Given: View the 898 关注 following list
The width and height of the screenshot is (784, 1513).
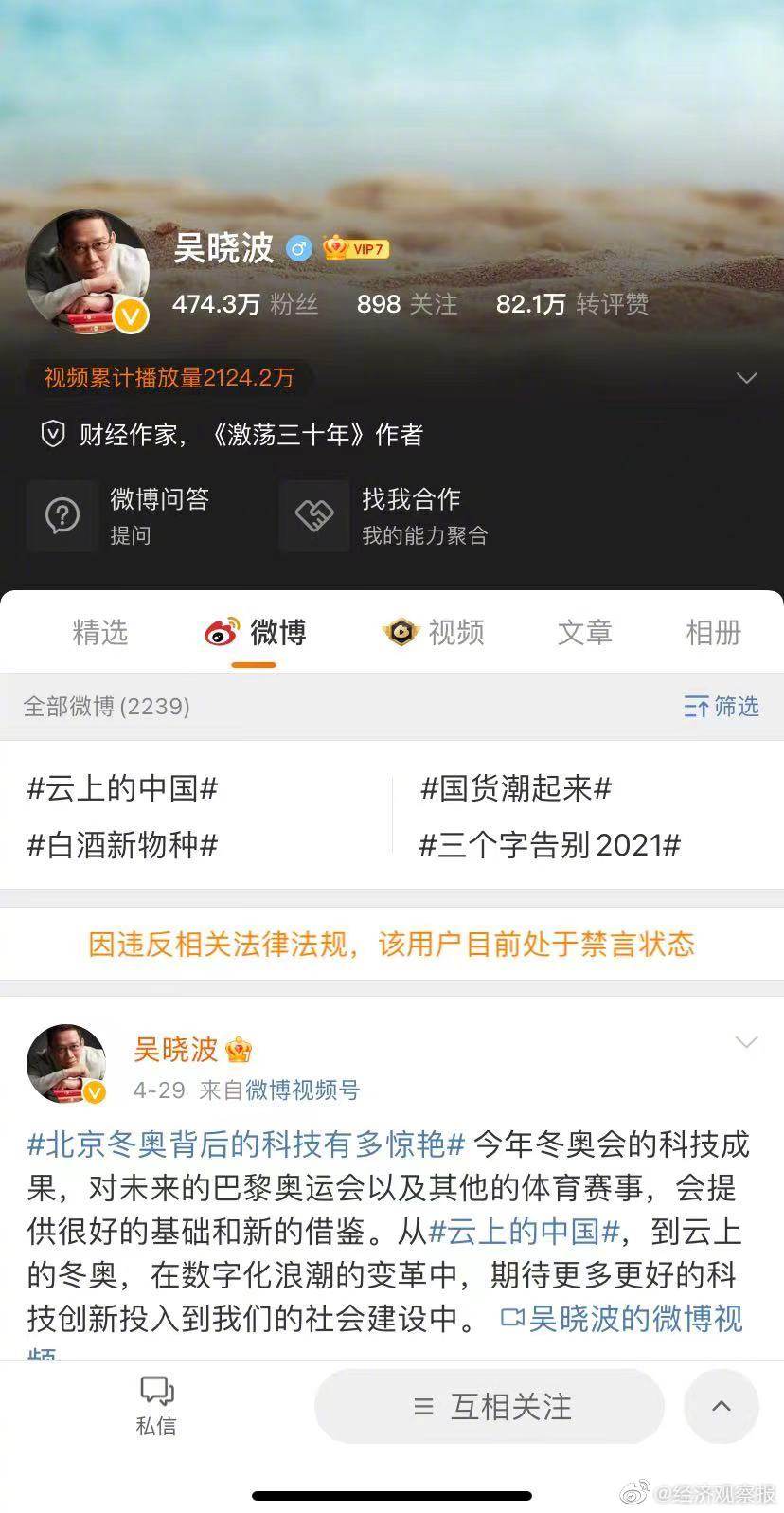Looking at the screenshot, I should (406, 304).
